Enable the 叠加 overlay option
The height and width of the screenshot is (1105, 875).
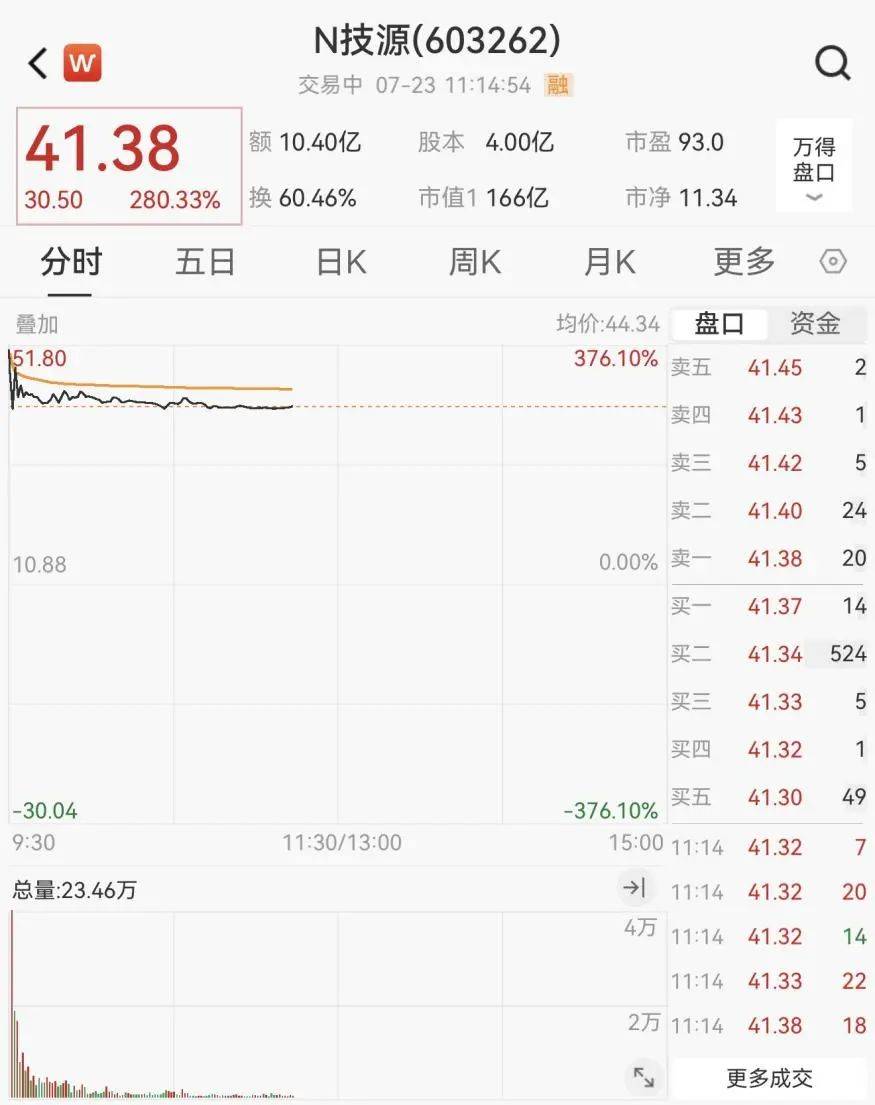click(x=33, y=324)
